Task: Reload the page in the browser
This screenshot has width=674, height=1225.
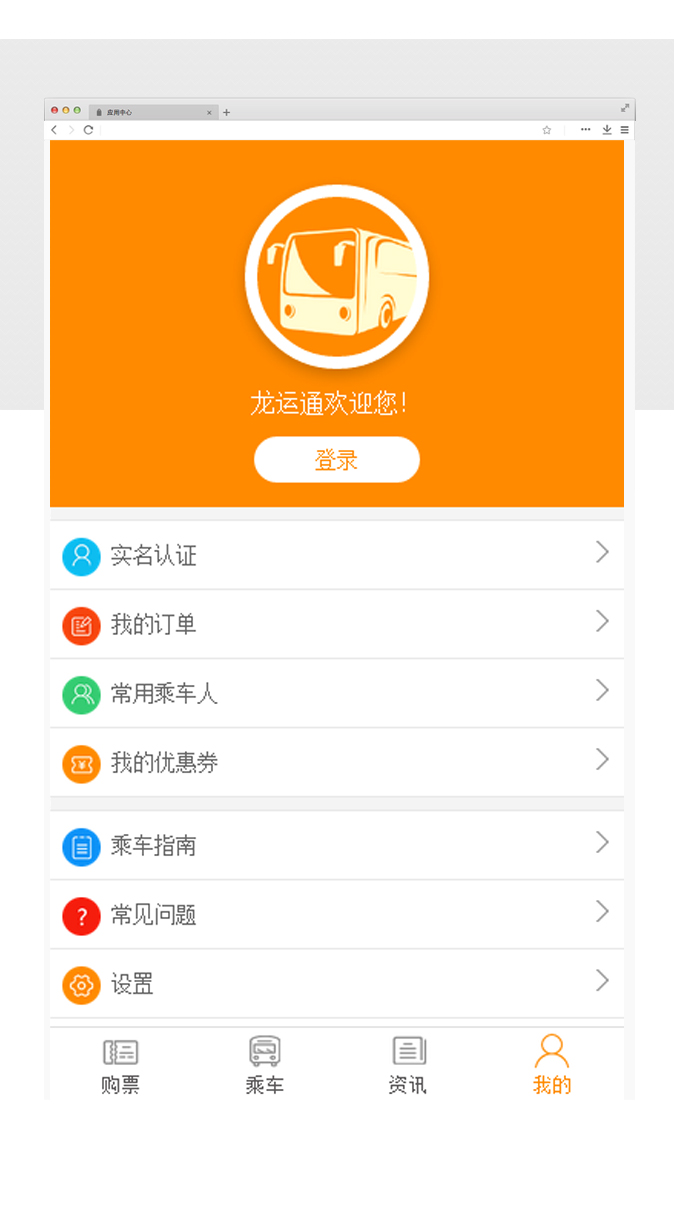Action: (x=89, y=130)
